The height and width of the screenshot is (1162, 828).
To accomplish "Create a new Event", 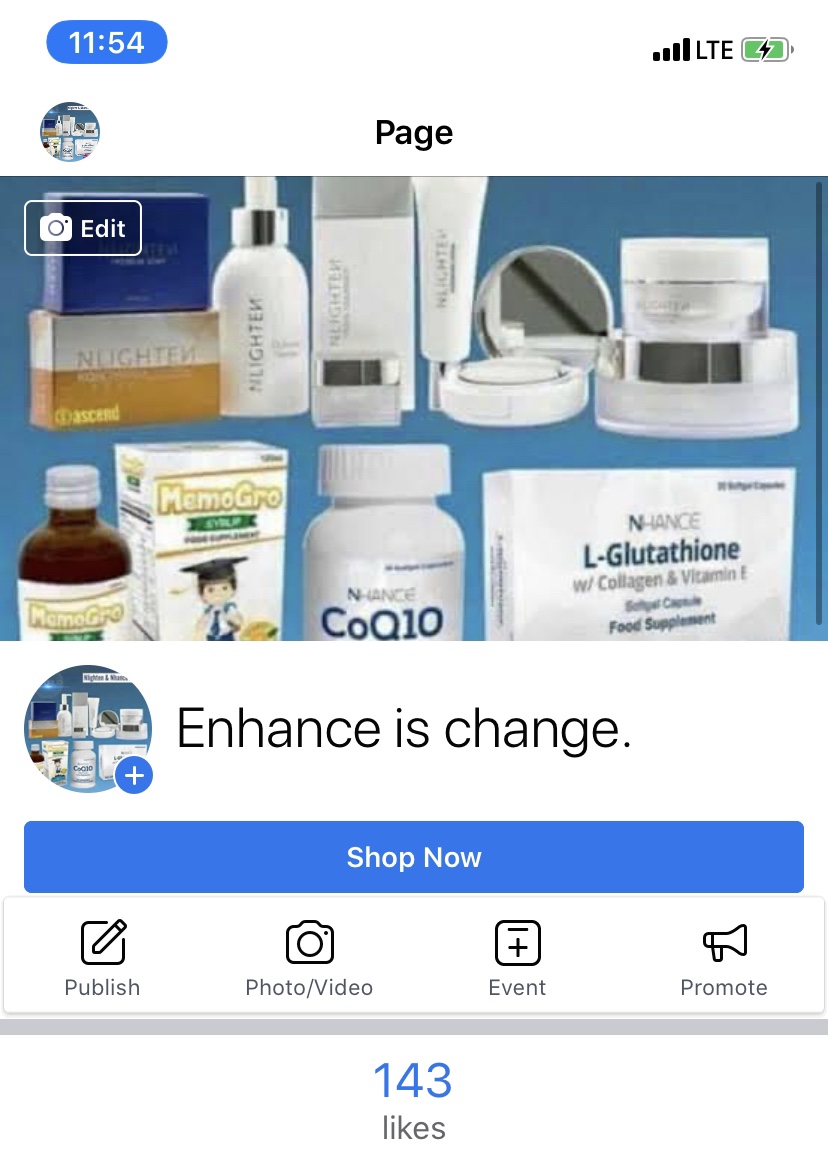I will tap(517, 958).
